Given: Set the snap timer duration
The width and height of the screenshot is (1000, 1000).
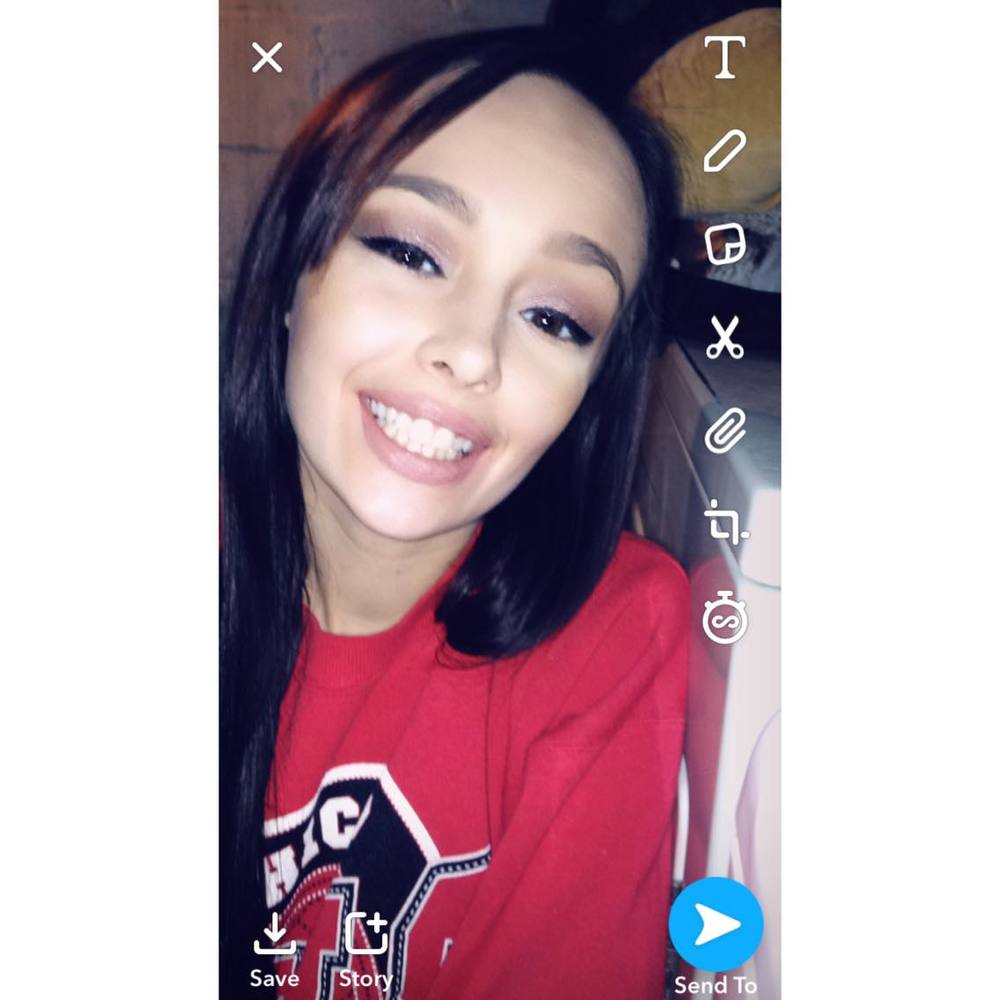Looking at the screenshot, I should 725,618.
